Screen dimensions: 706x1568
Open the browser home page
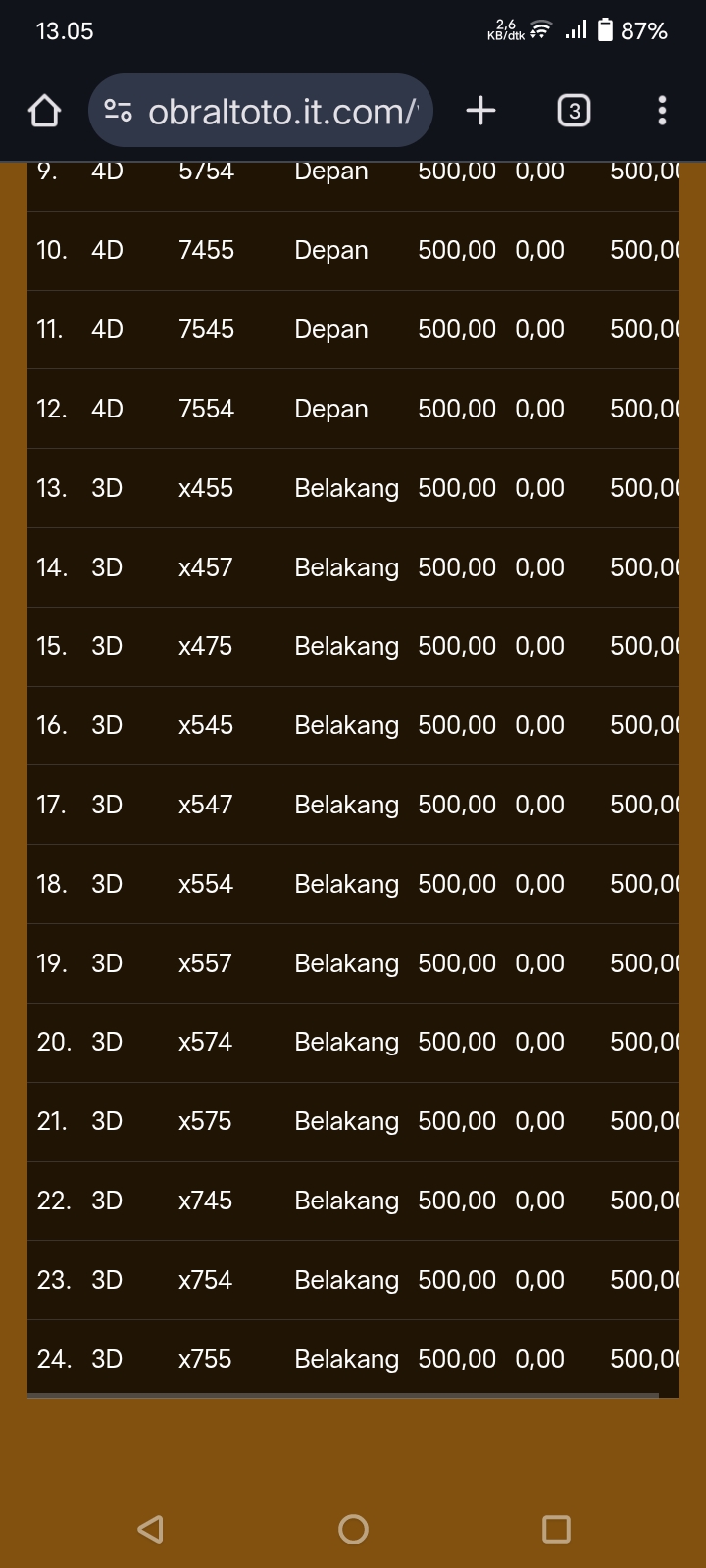(45, 111)
